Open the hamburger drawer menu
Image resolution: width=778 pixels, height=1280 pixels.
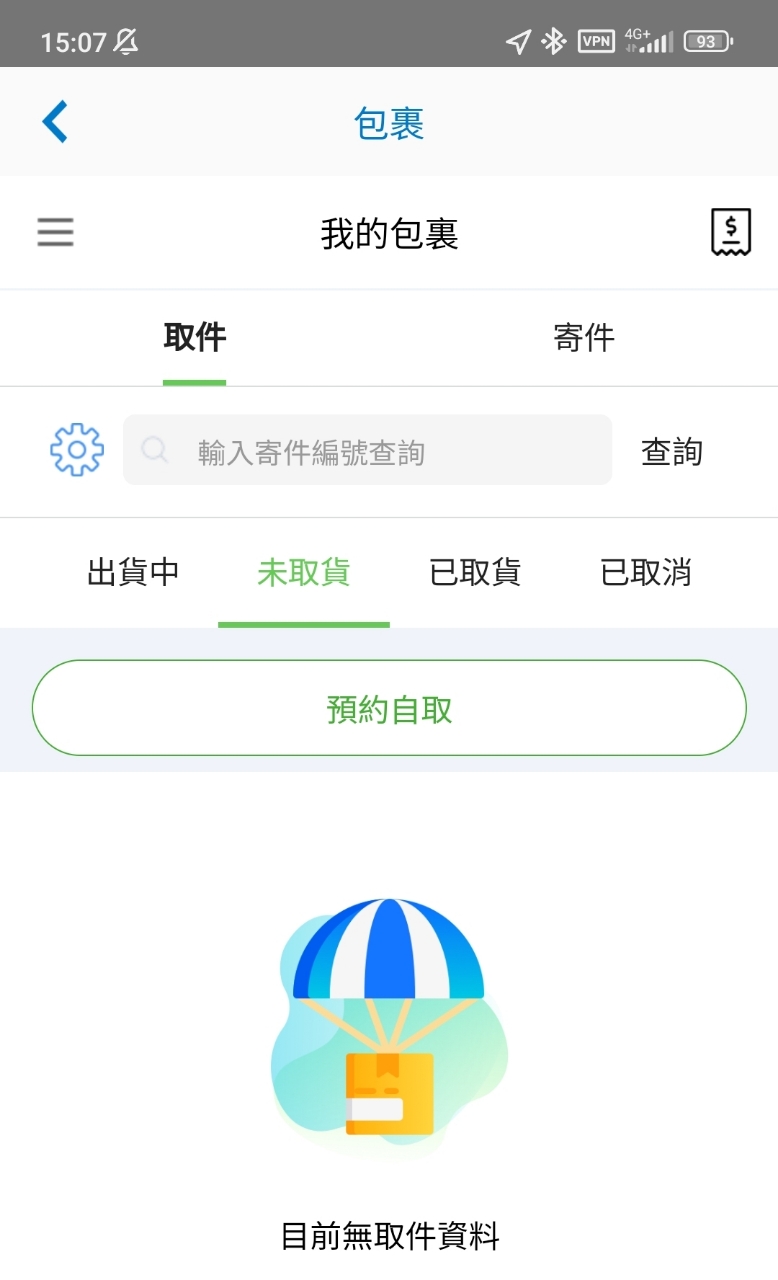(55, 232)
